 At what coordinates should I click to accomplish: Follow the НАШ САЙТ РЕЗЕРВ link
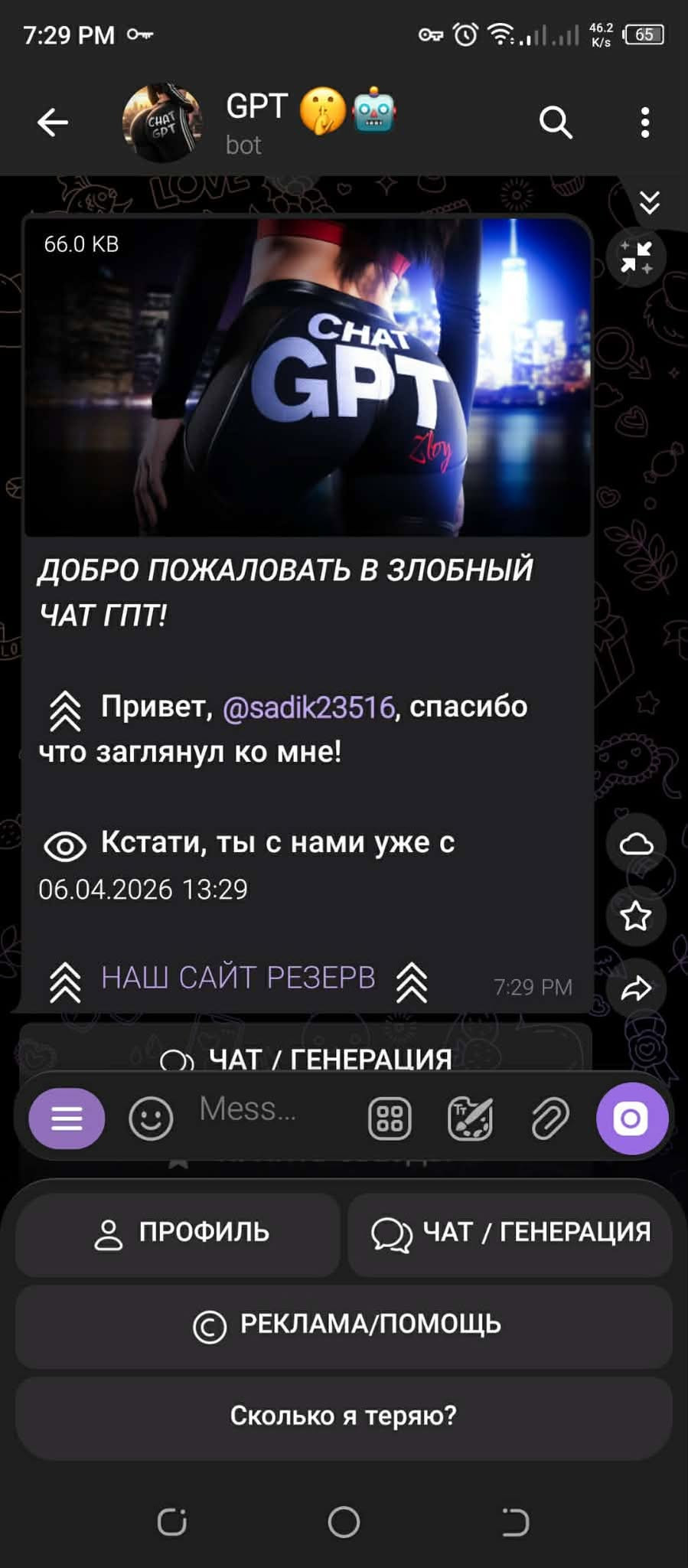[238, 978]
